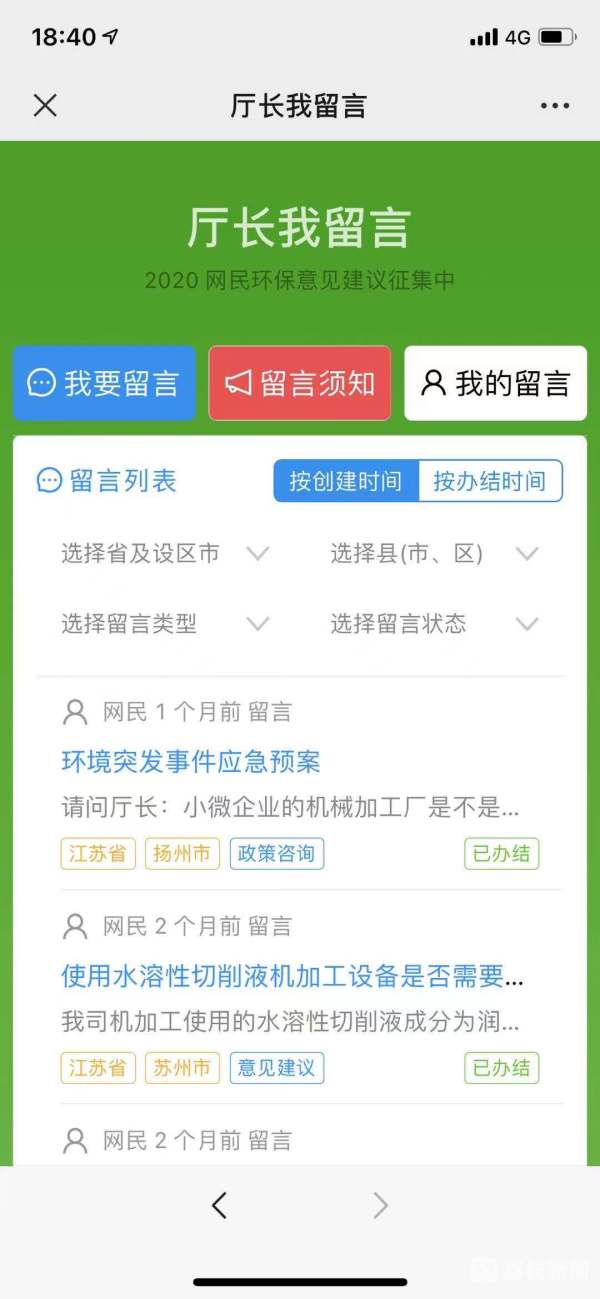Viewport: 600px width, 1299px height.
Task: Expand the 选择省及设区市 dropdown
Action: (x=165, y=553)
